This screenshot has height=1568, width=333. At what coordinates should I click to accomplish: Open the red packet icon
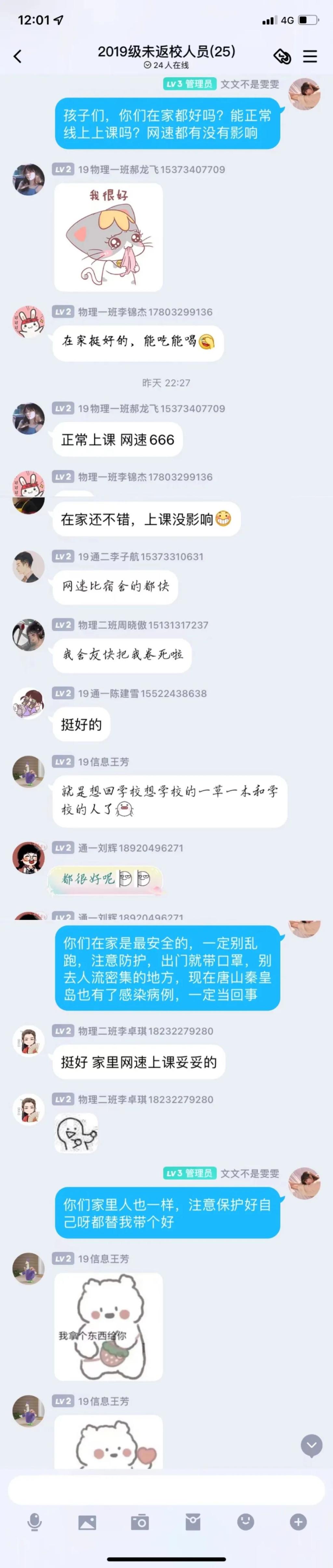point(193,1522)
